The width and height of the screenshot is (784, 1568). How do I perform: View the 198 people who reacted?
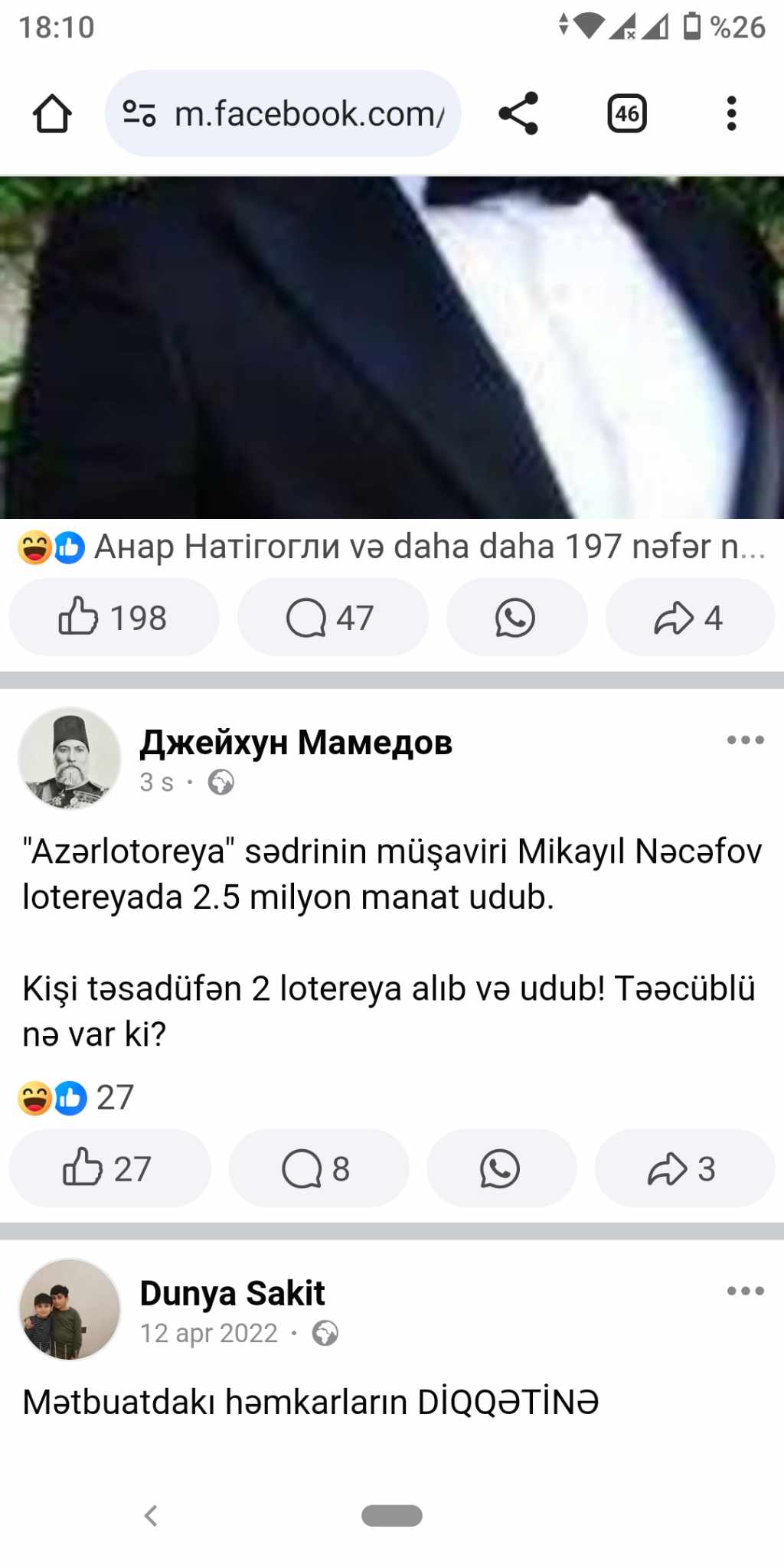390,547
